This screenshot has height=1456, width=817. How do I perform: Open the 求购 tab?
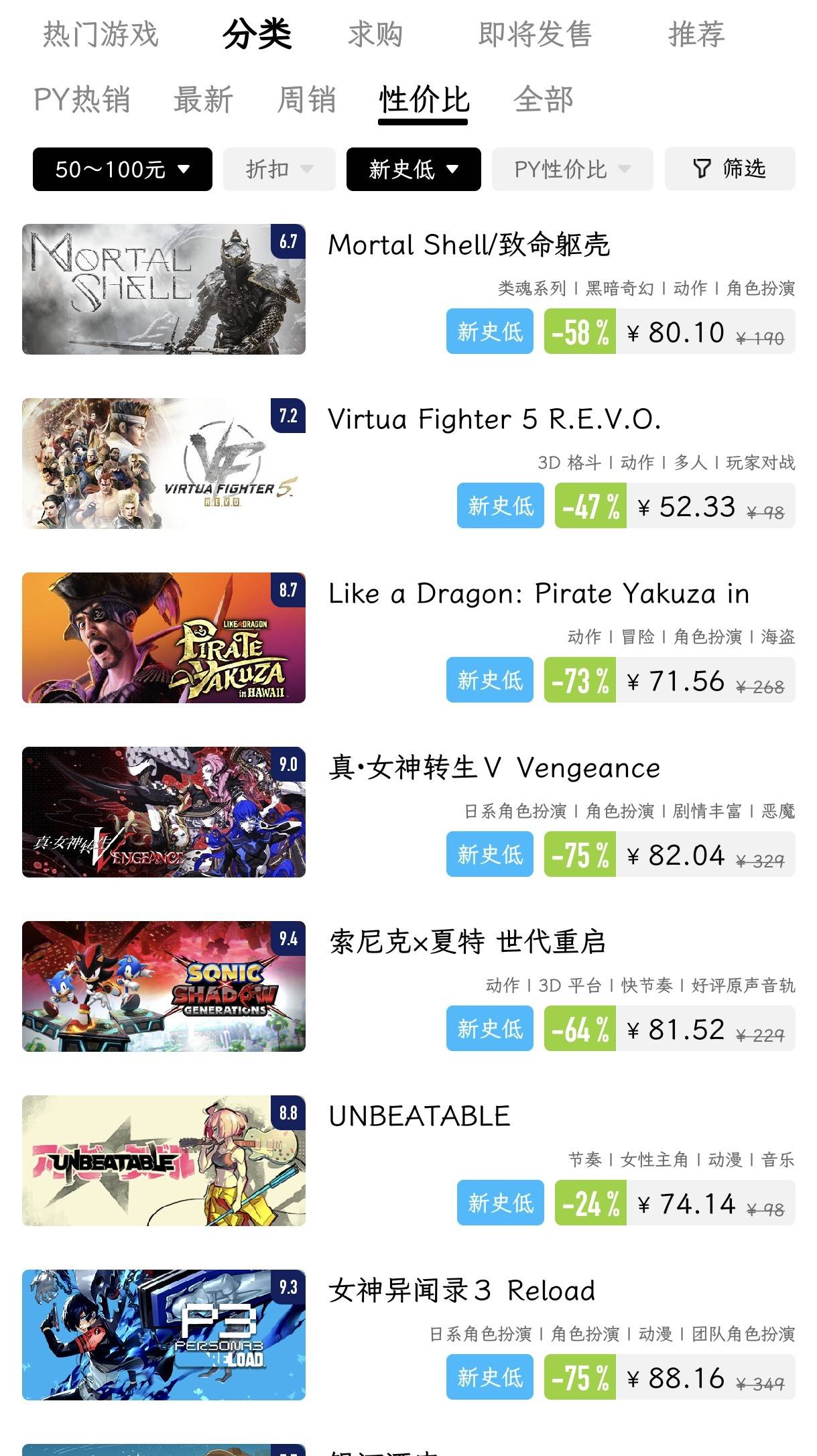coord(375,35)
